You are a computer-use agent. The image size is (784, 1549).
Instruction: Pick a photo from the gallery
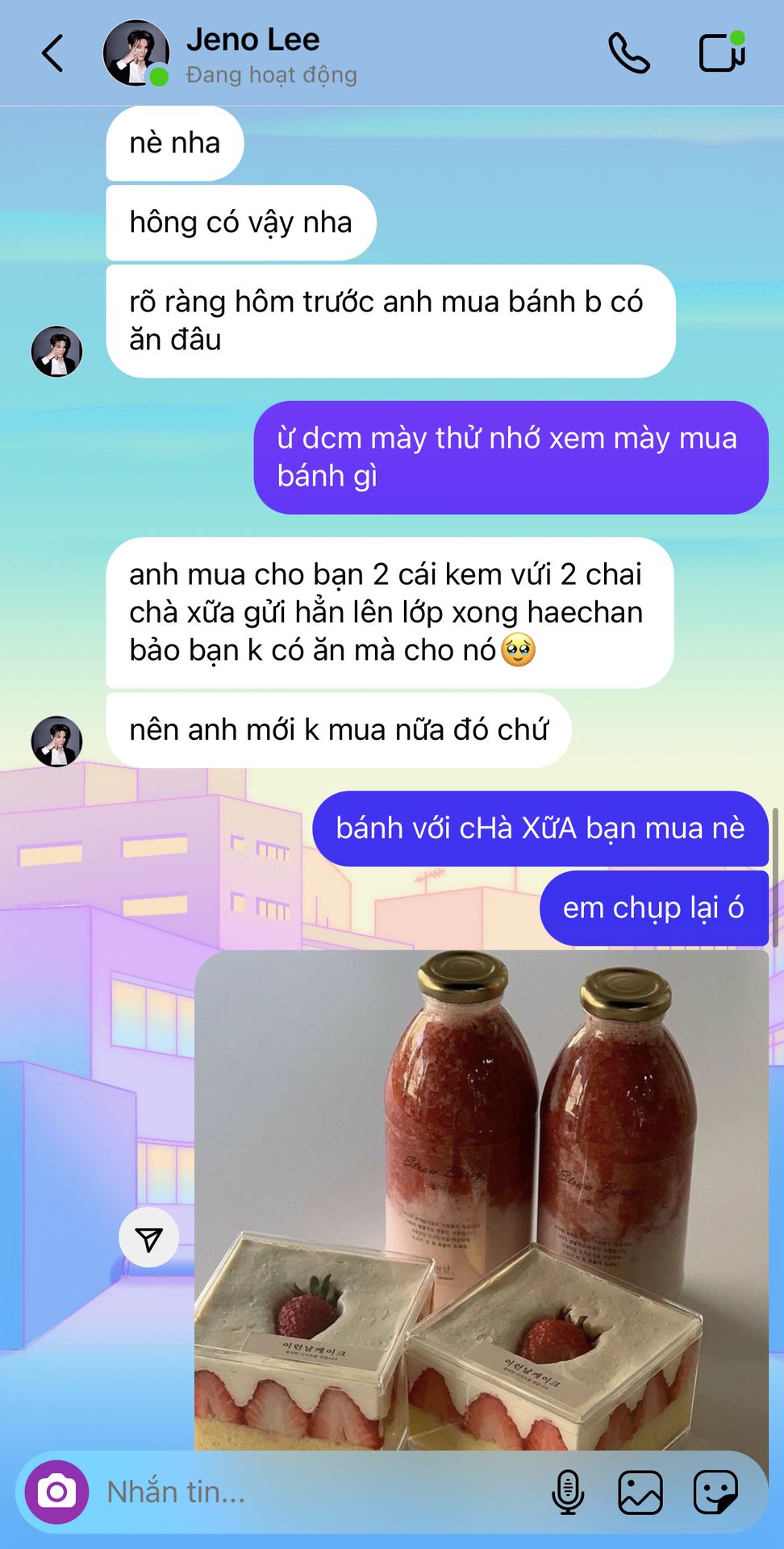pyautogui.click(x=640, y=1492)
